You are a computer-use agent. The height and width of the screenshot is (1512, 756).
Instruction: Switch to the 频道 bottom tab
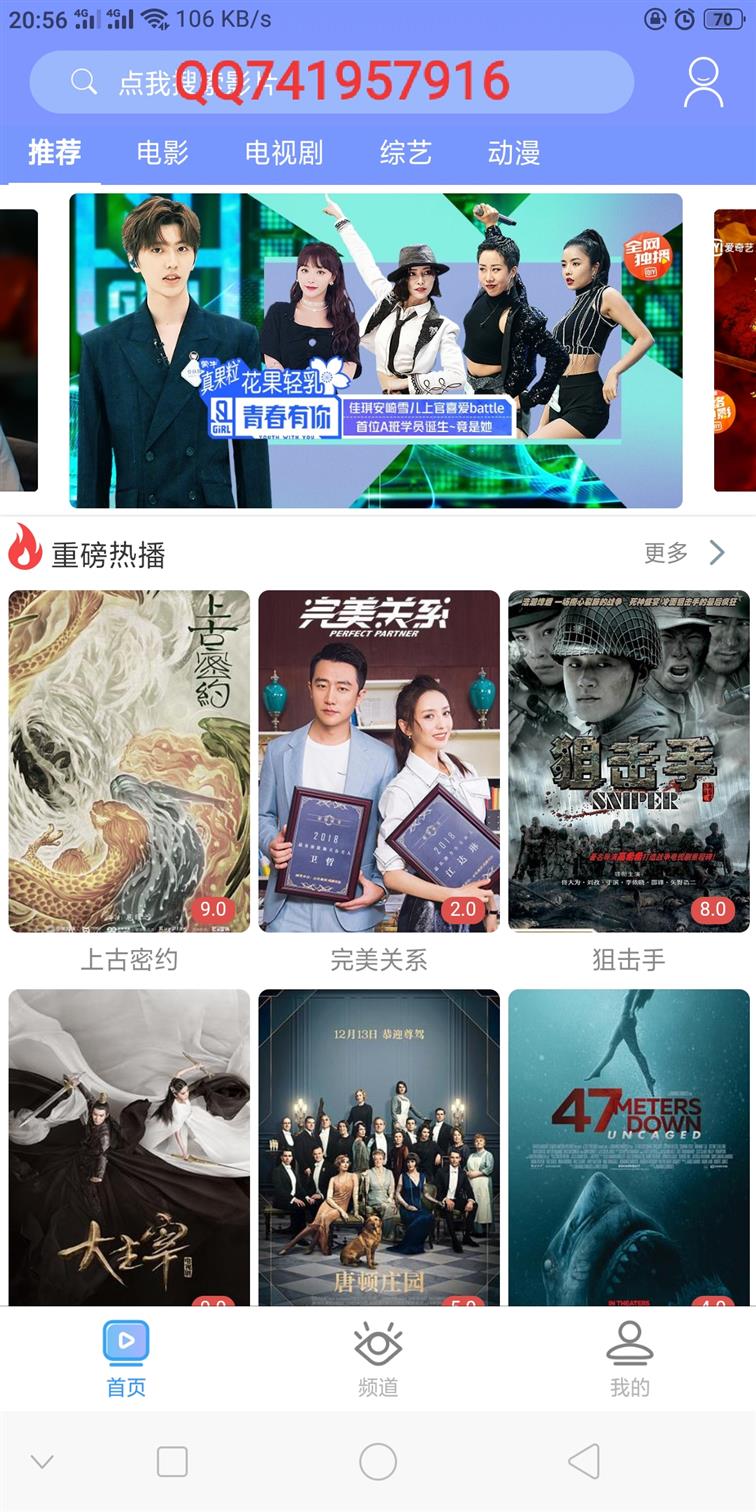pyautogui.click(x=378, y=1360)
